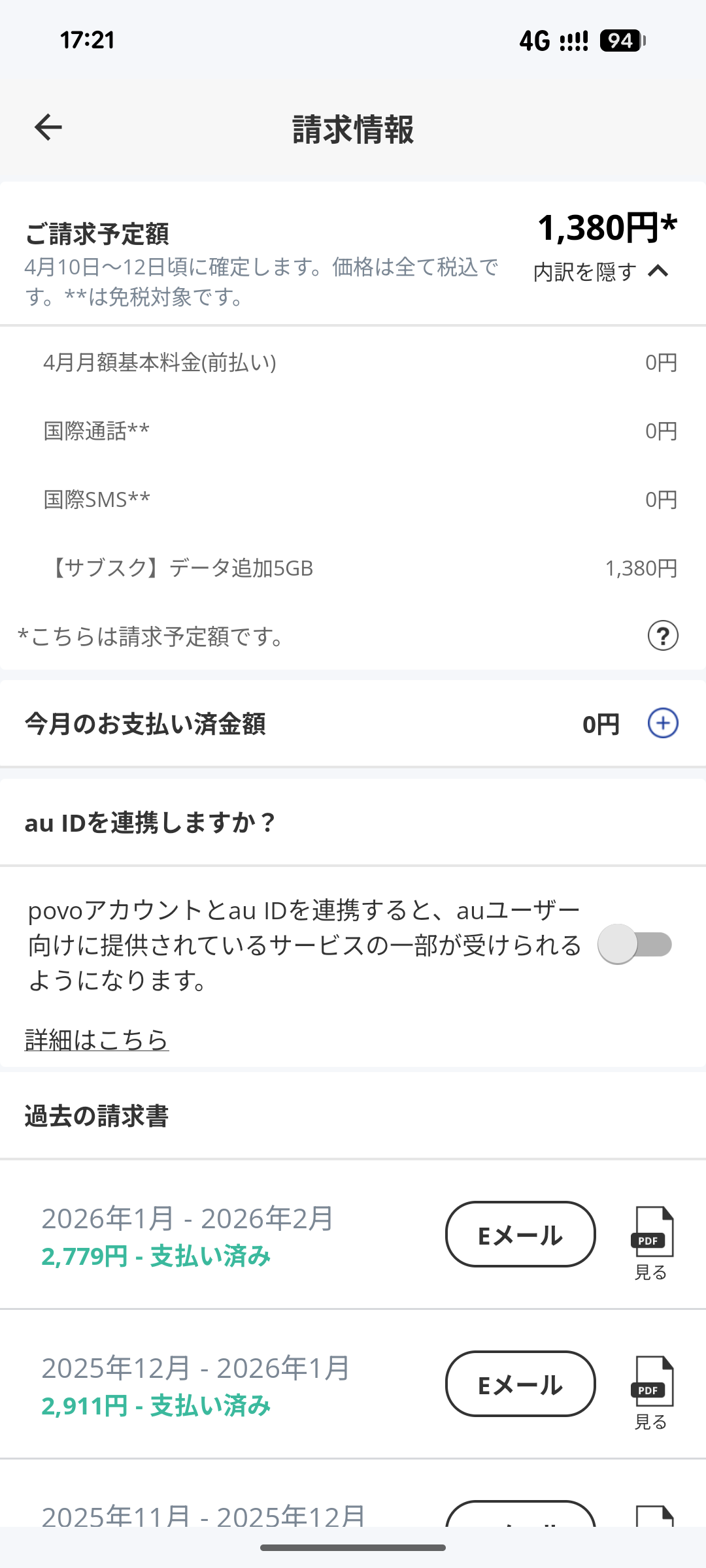The width and height of the screenshot is (706, 1568).
Task: Email the 2025年12月 - 2026年1月 invoice
Action: [520, 1384]
